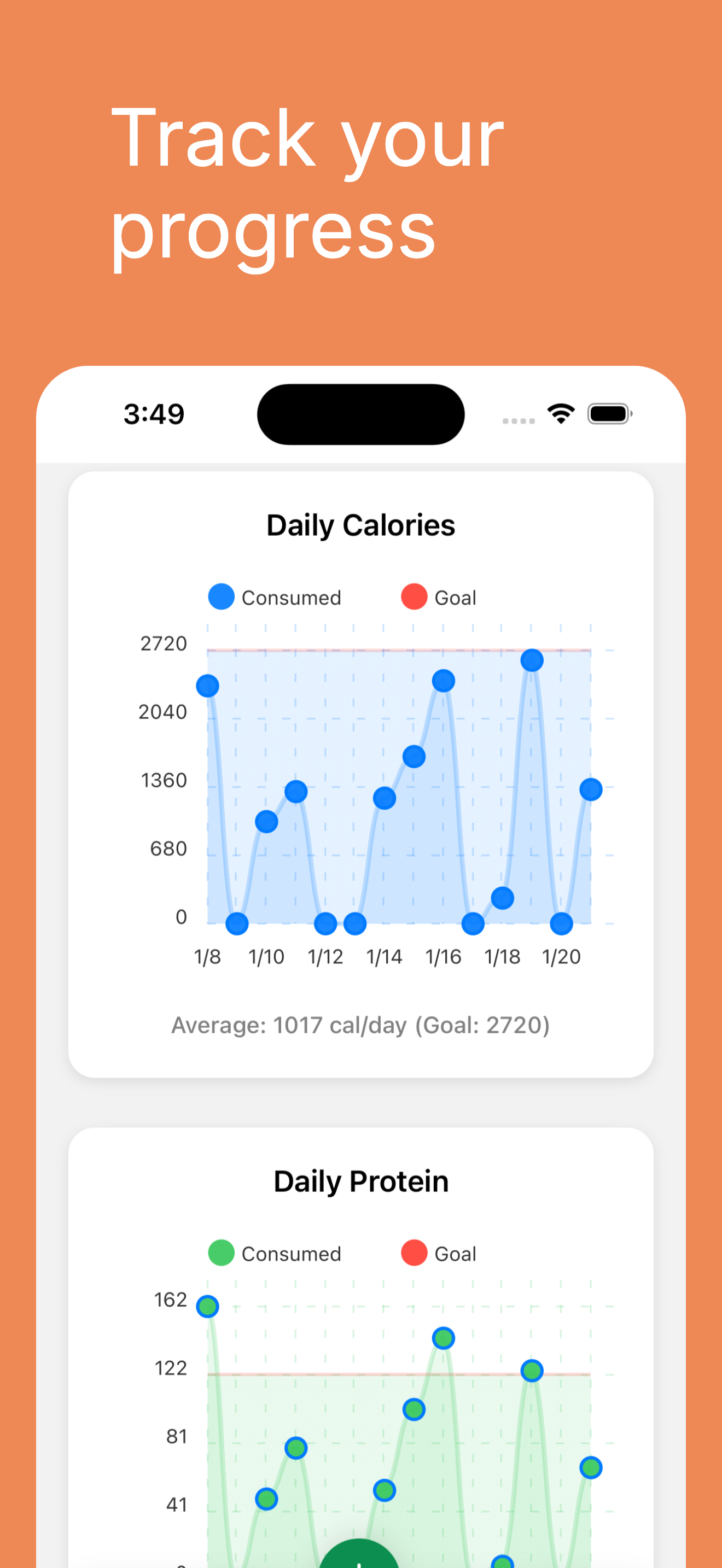Tap the Average: 1017 cal/day summary text
Viewport: 722px width, 1568px height.
pyautogui.click(x=360, y=1025)
